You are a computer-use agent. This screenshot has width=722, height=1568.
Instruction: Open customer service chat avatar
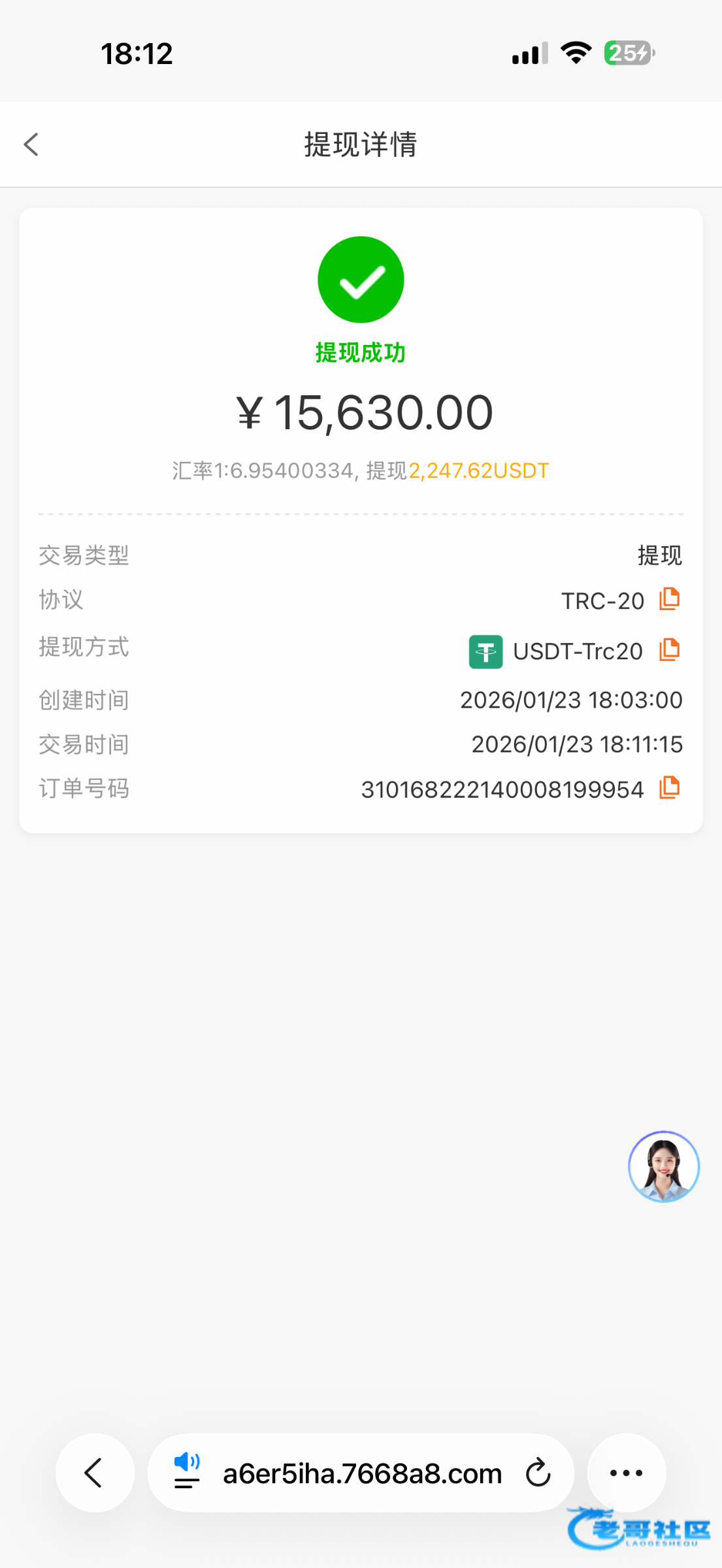tap(663, 1166)
